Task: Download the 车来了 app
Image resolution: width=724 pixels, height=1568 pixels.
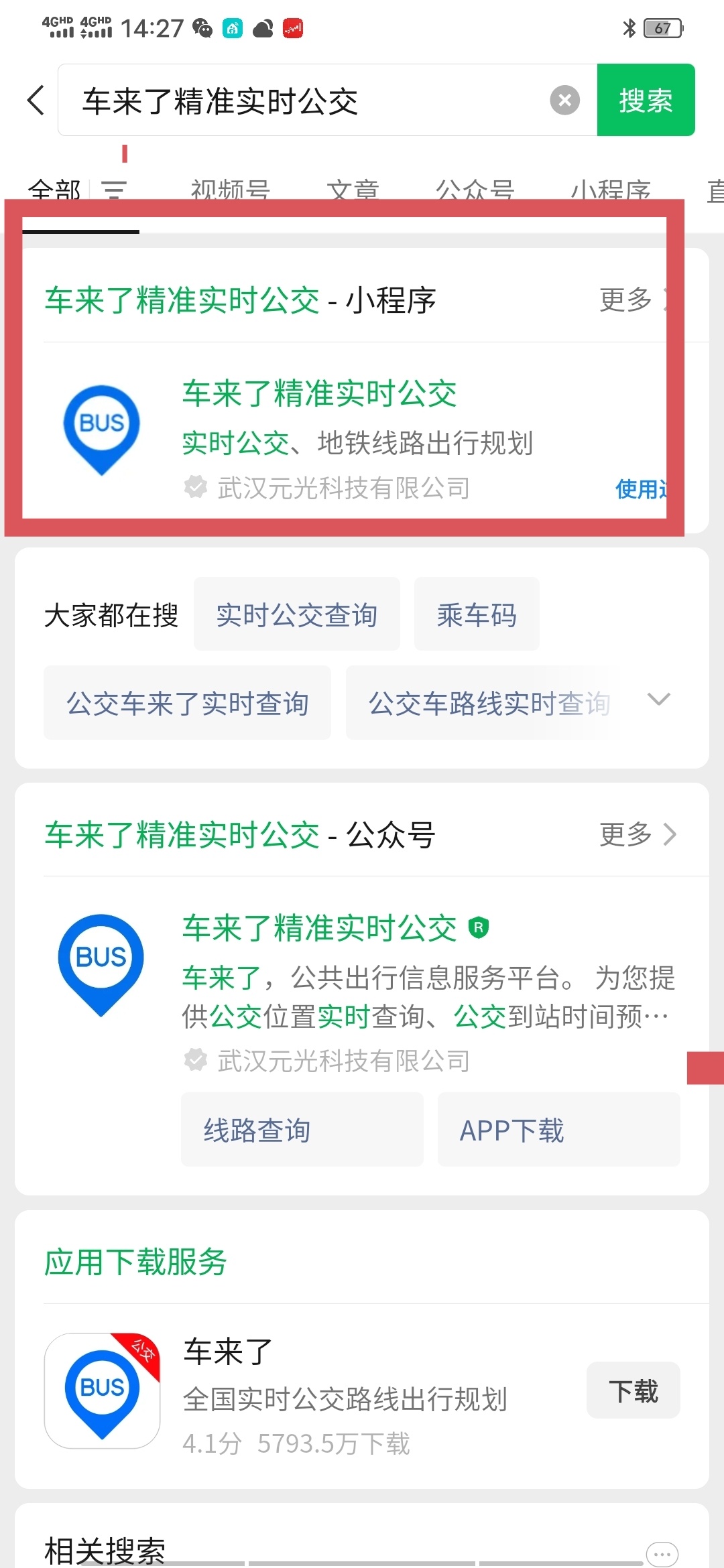Action: (633, 1390)
